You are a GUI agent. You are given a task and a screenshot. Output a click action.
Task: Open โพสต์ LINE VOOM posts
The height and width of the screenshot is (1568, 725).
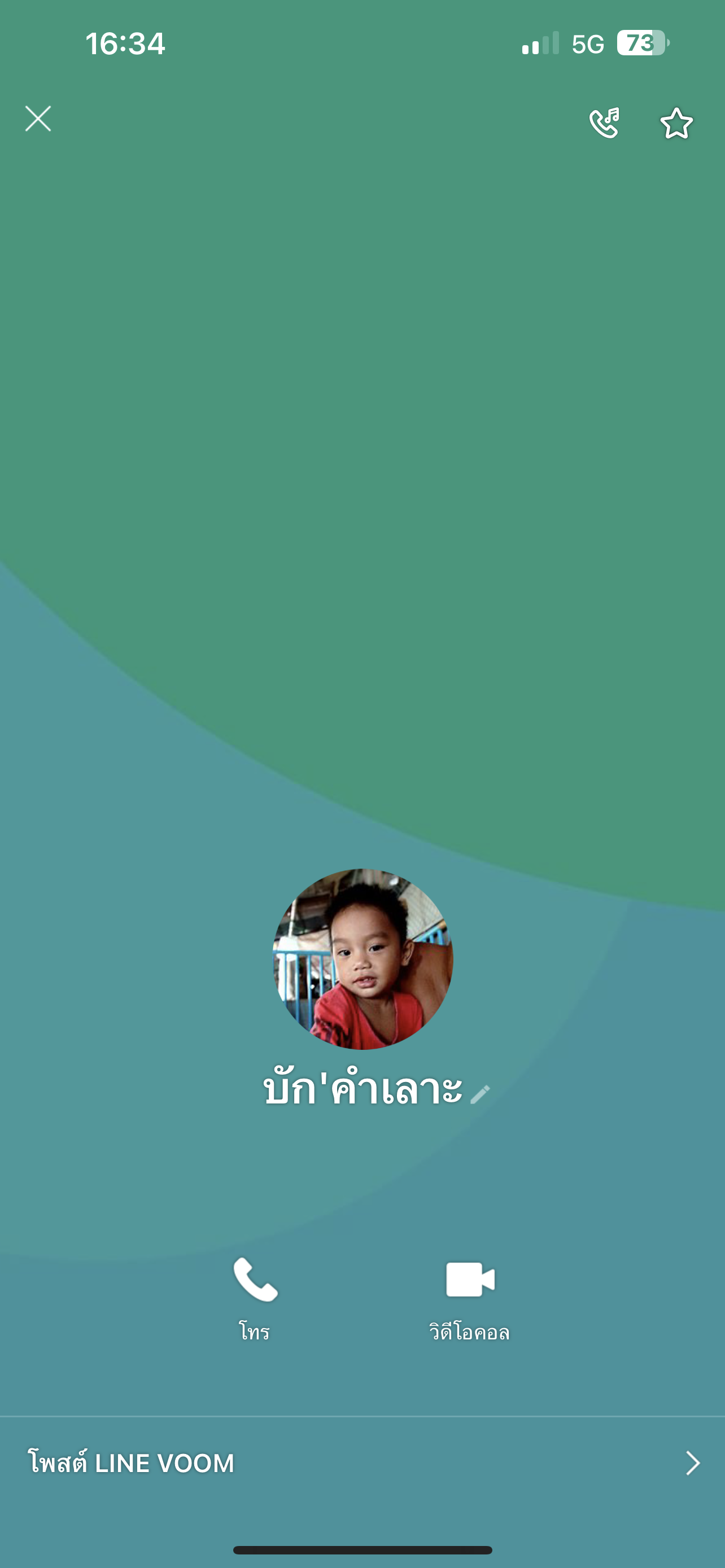362,1464
